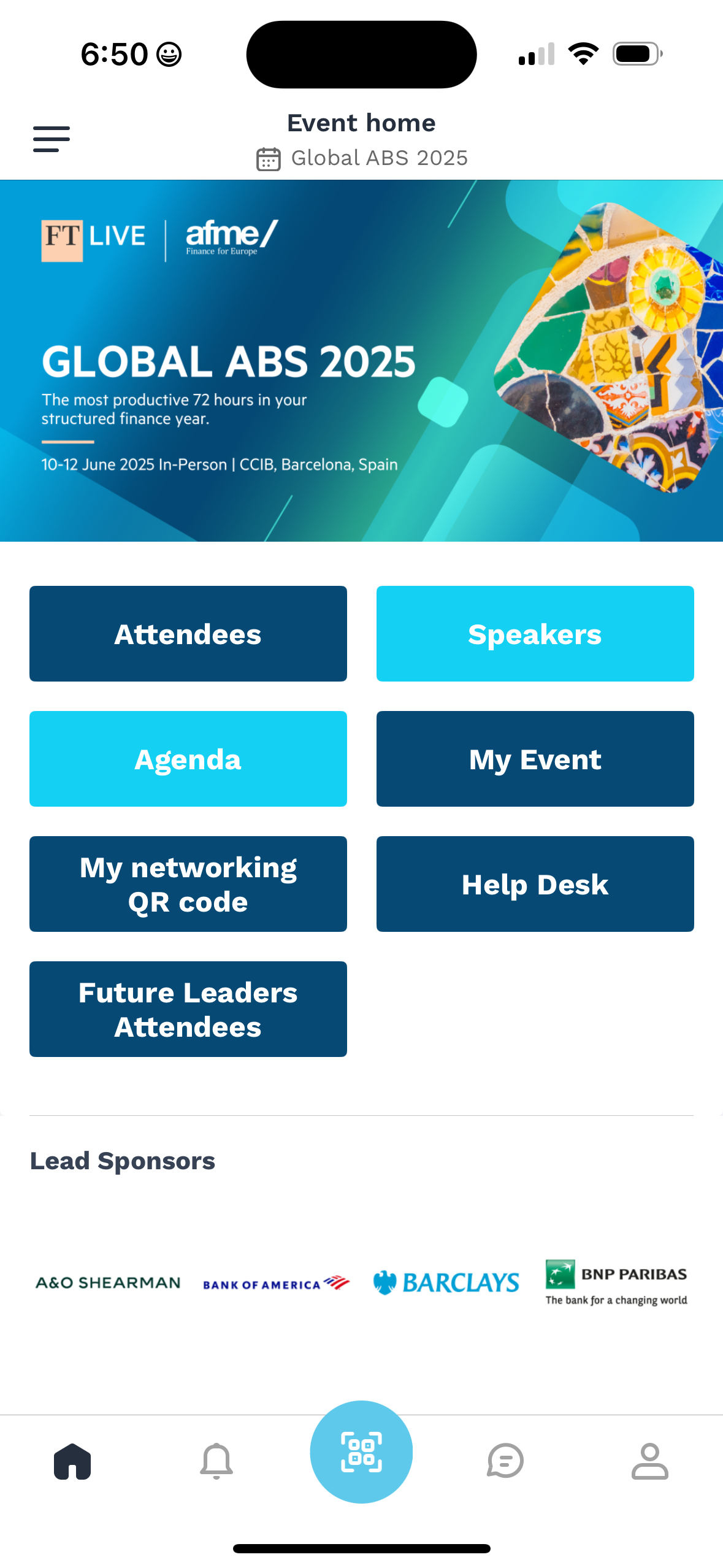View the Speakers section
723x1568 pixels.
click(535, 634)
